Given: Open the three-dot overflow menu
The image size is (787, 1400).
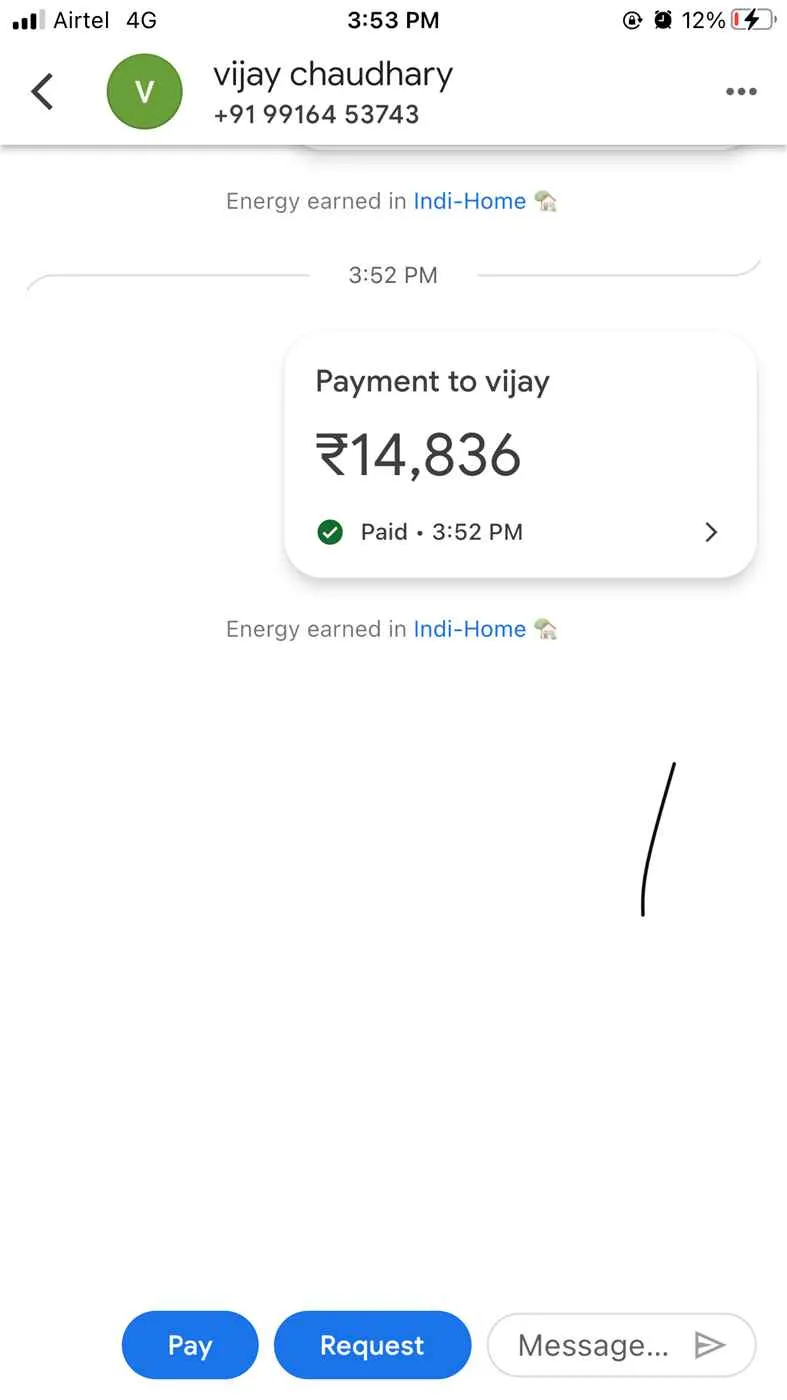Looking at the screenshot, I should (741, 92).
